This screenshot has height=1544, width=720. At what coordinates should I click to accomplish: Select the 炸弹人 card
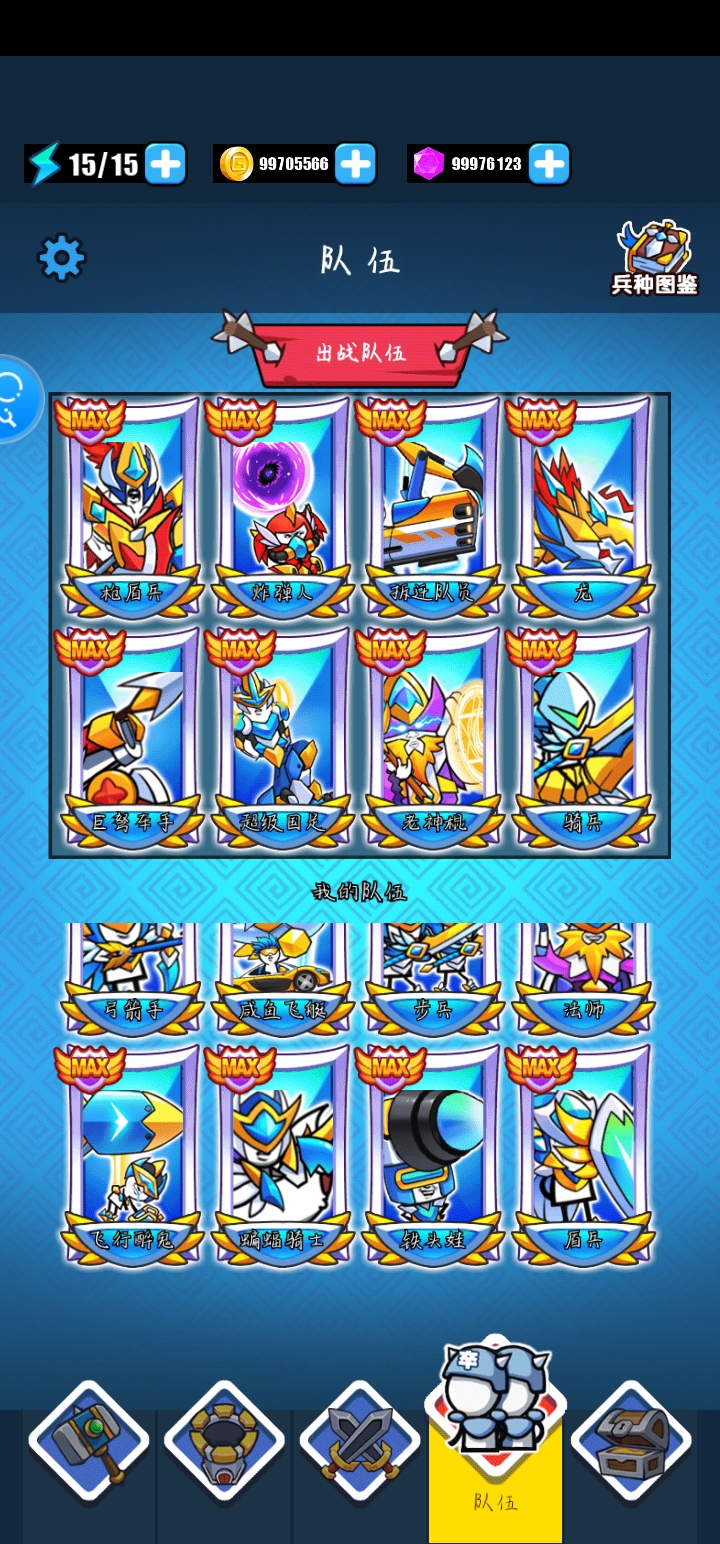click(x=283, y=507)
